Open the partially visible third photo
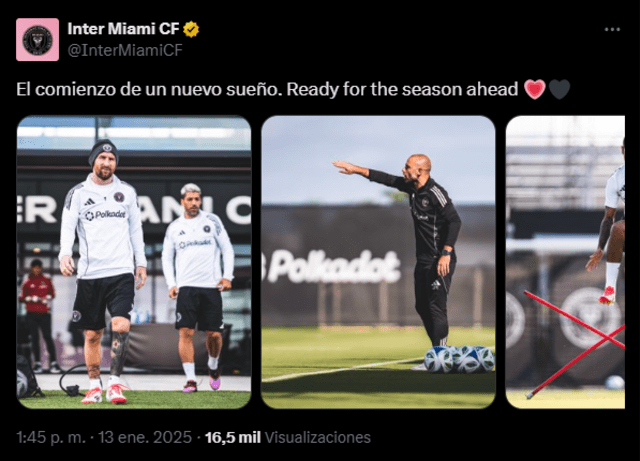 [x=566, y=262]
